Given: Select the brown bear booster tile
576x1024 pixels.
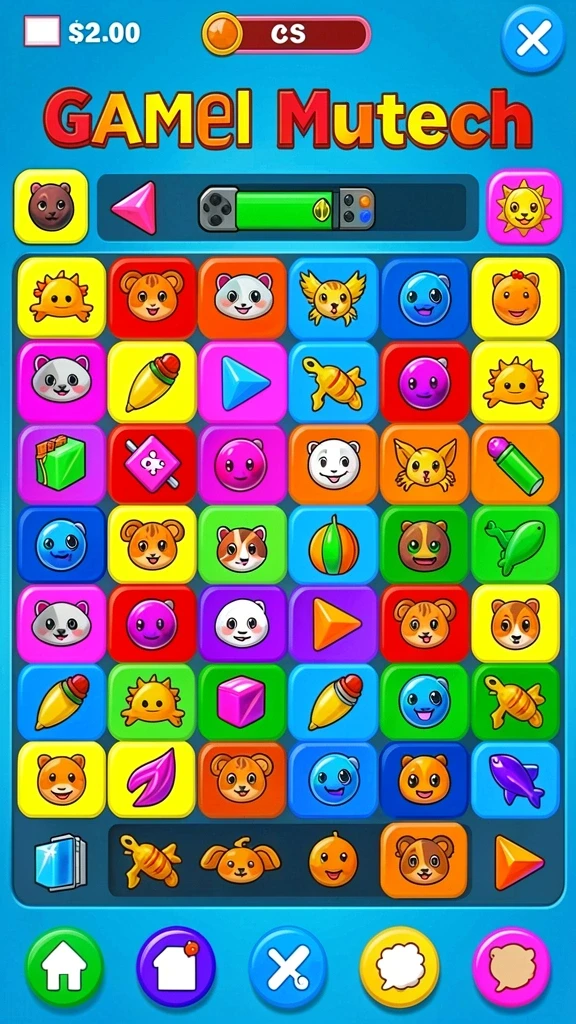Looking at the screenshot, I should click(x=51, y=206).
